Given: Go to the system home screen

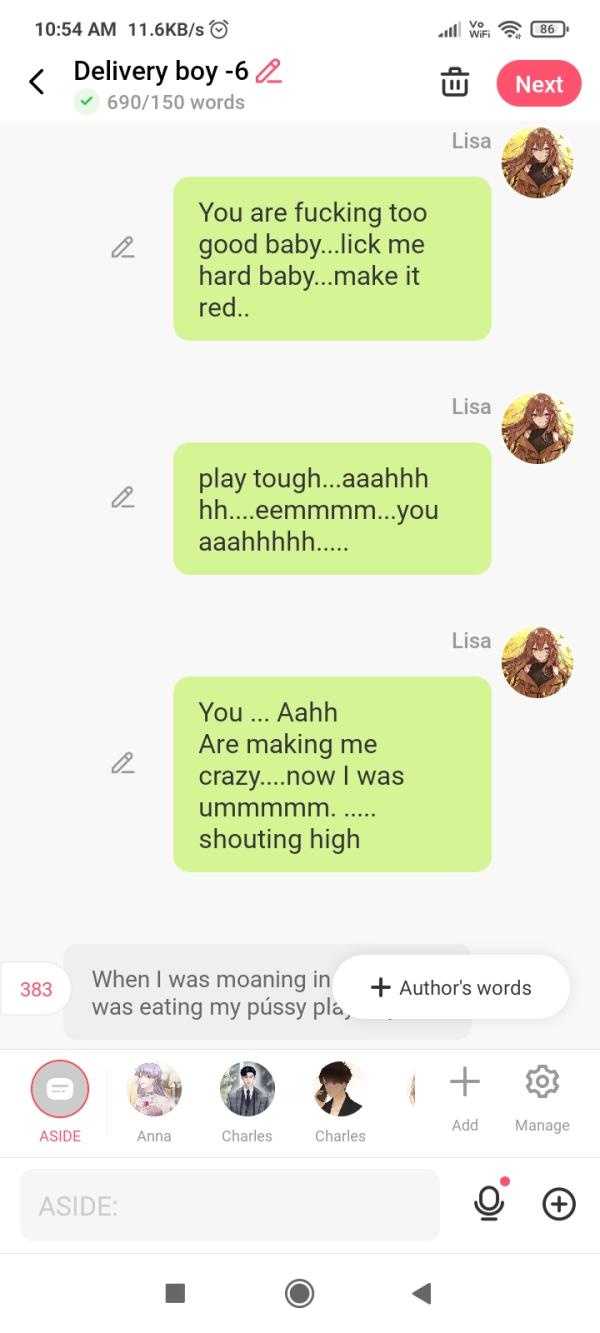Looking at the screenshot, I should click(x=299, y=1294).
